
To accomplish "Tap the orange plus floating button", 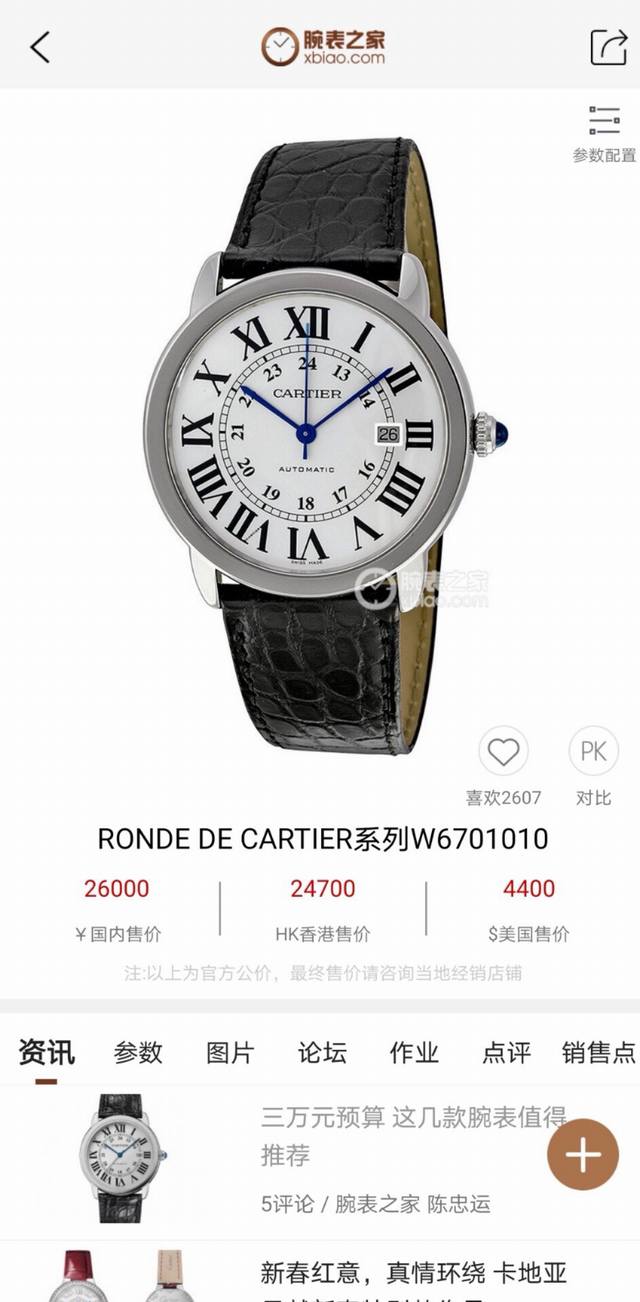I will click(x=583, y=1155).
